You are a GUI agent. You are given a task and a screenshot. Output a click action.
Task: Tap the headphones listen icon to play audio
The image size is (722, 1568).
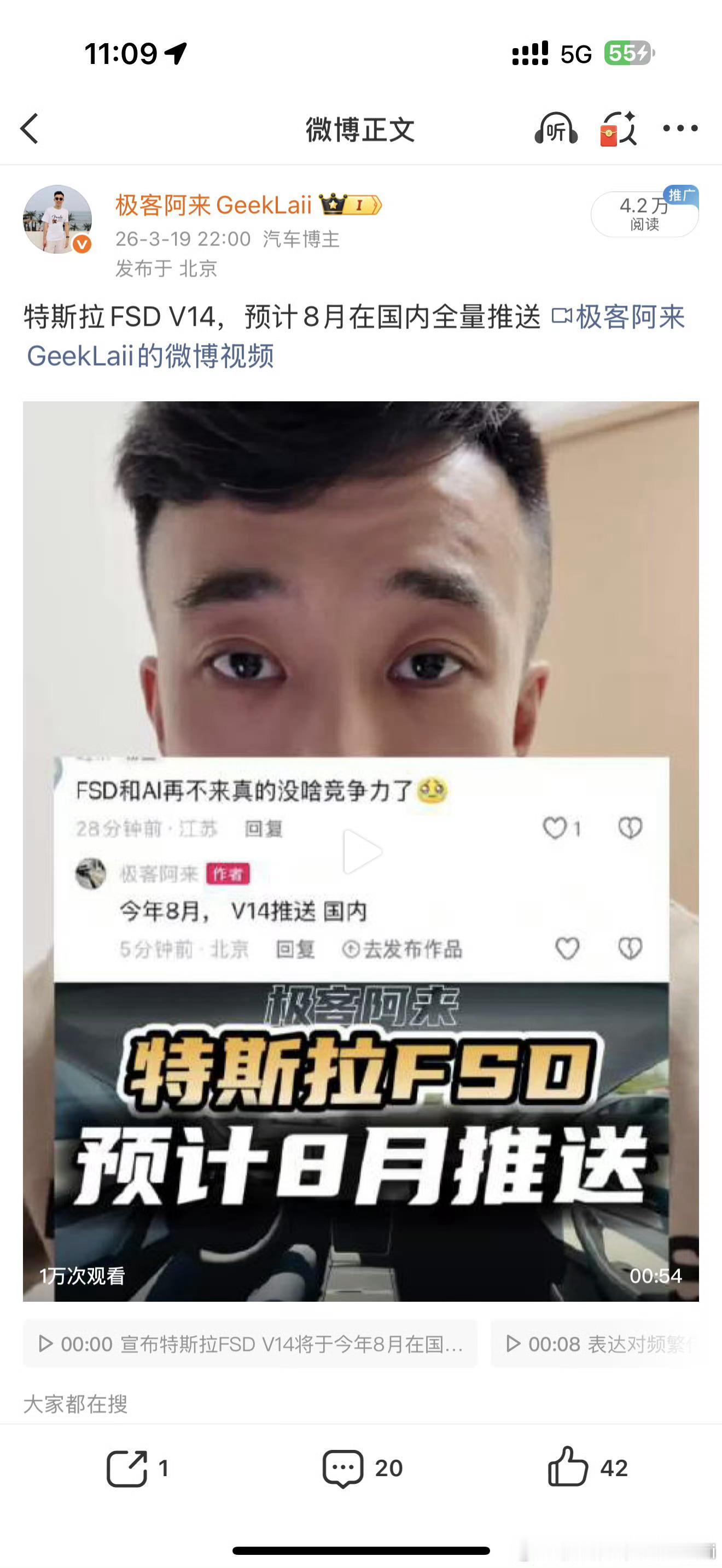click(557, 130)
